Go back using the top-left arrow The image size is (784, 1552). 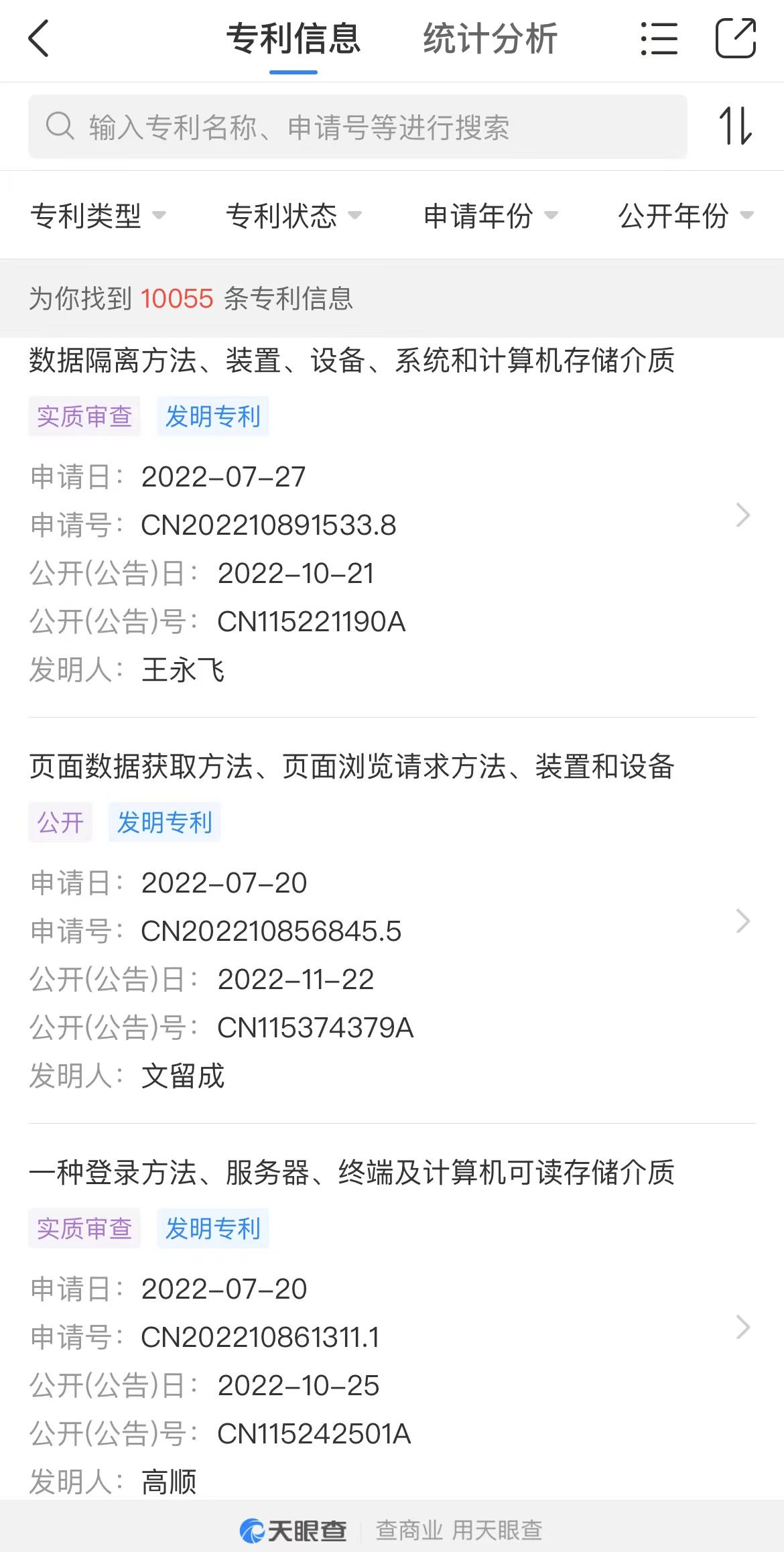(40, 39)
